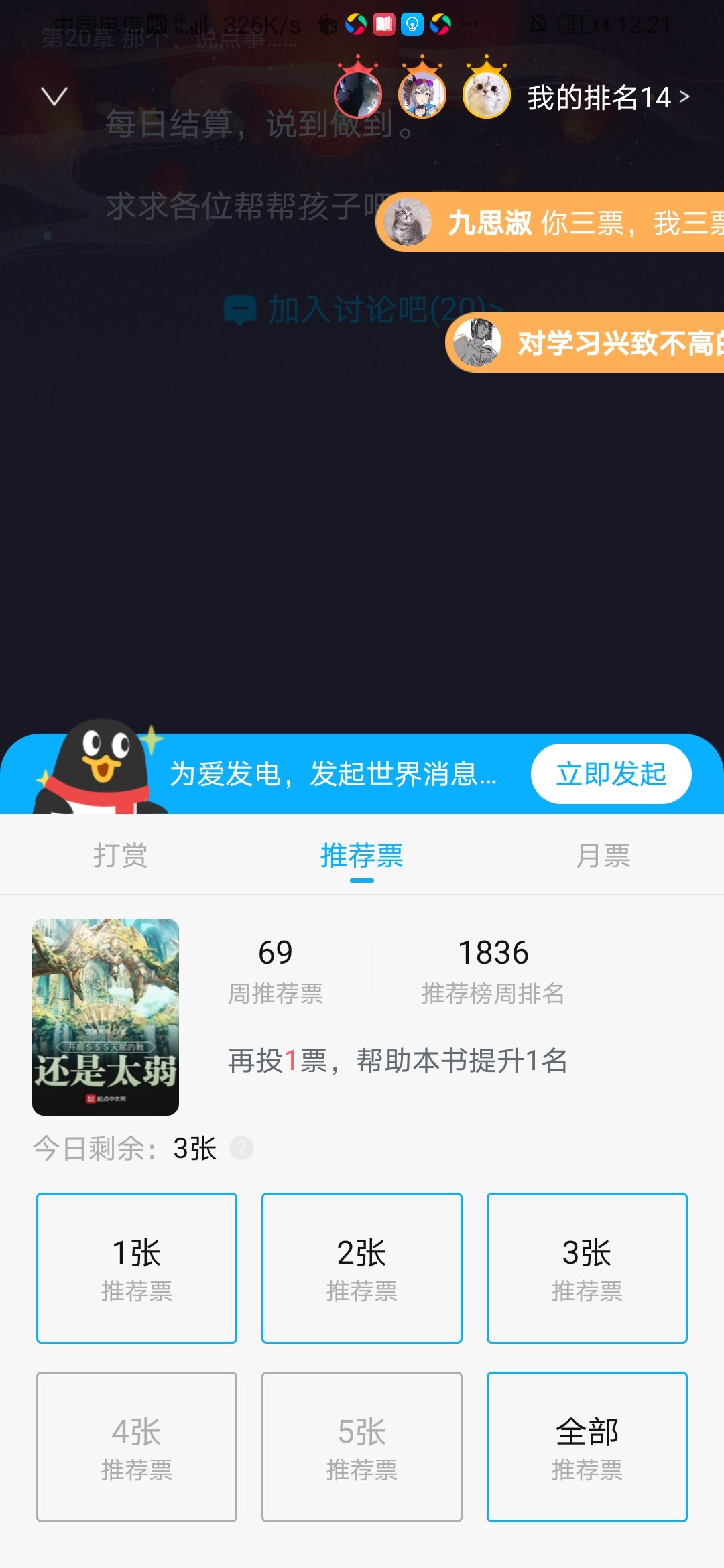This screenshot has width=724, height=1568.
Task: Open the 还是太弱 book cover
Action: [105, 1017]
